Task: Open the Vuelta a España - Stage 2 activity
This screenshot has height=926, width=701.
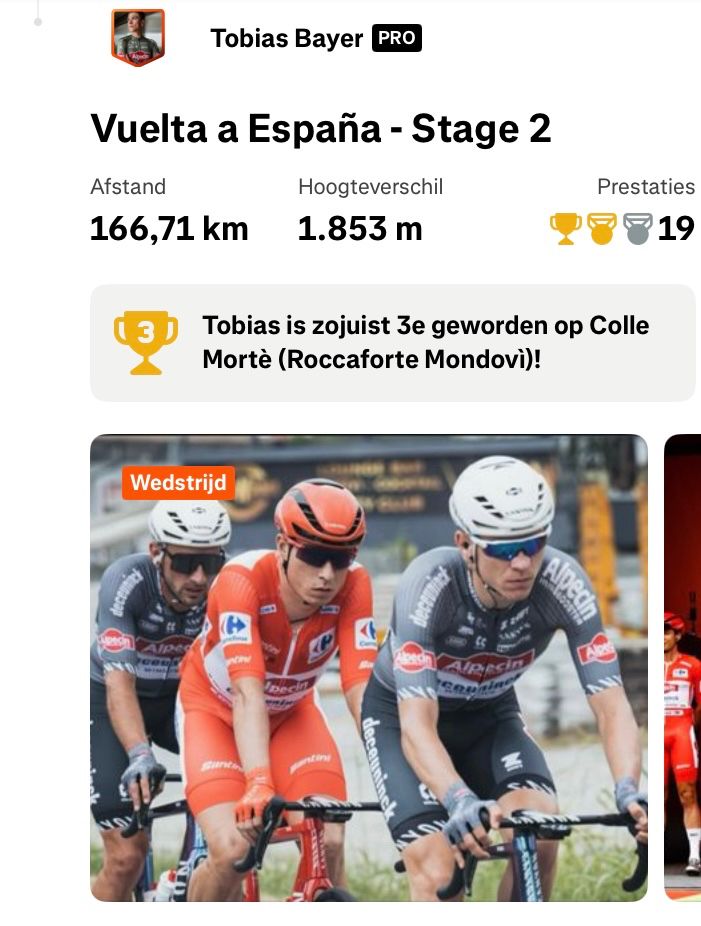Action: click(320, 129)
